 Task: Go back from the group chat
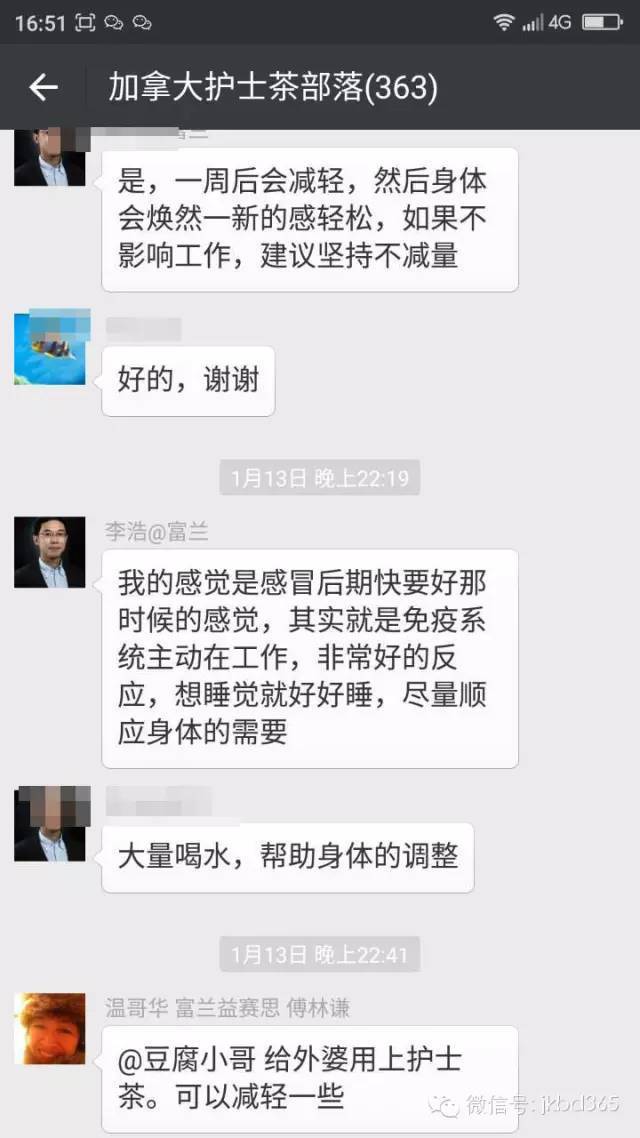pyautogui.click(x=43, y=88)
